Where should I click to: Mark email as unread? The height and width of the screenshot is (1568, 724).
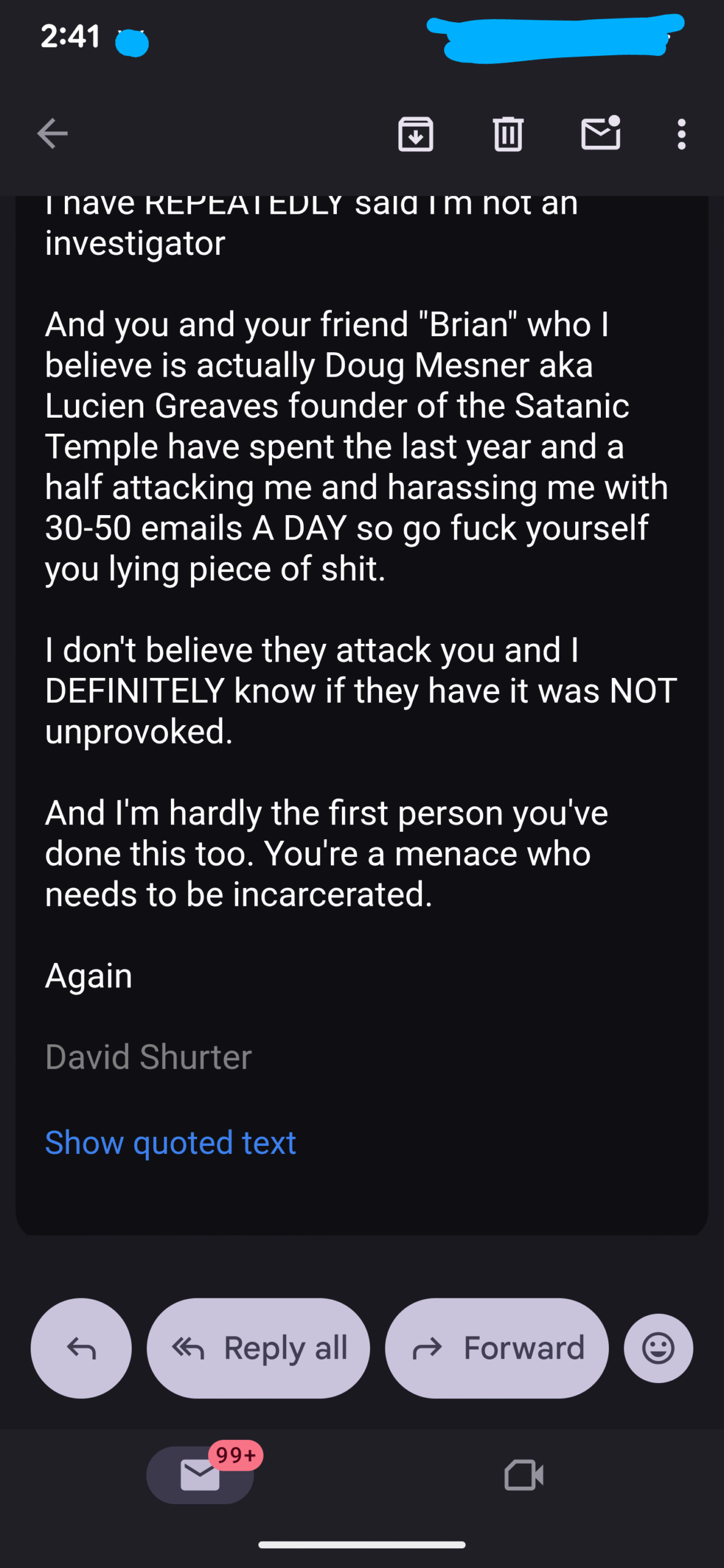(600, 134)
